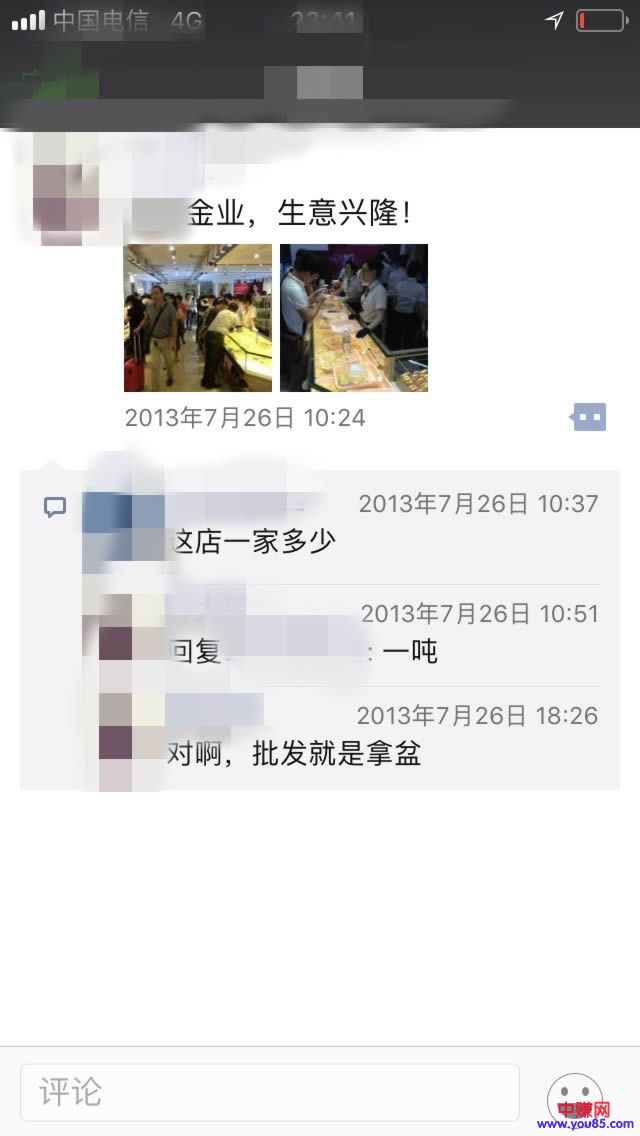The image size is (640, 1136).
Task: Open the second jewelry counter photo
Action: coord(354,318)
